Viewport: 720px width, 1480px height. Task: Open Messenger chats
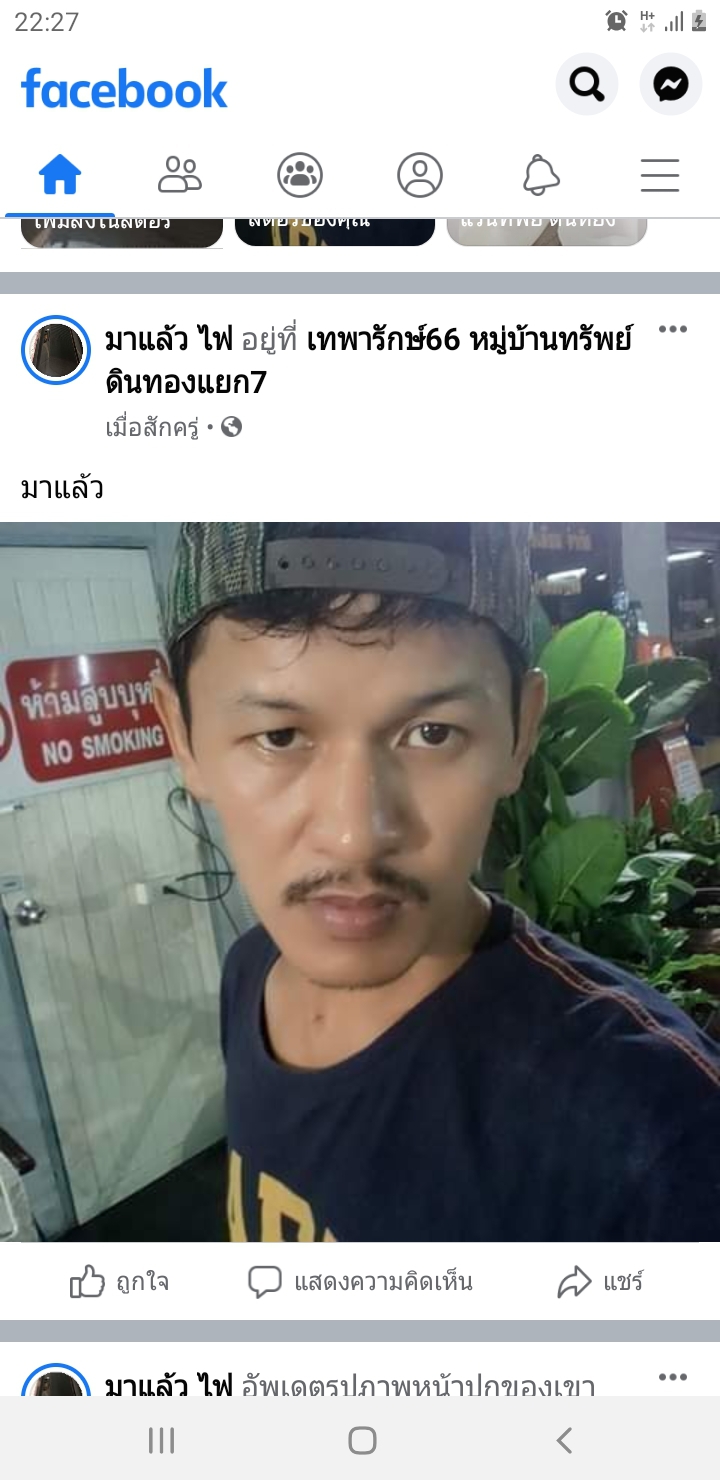click(671, 85)
